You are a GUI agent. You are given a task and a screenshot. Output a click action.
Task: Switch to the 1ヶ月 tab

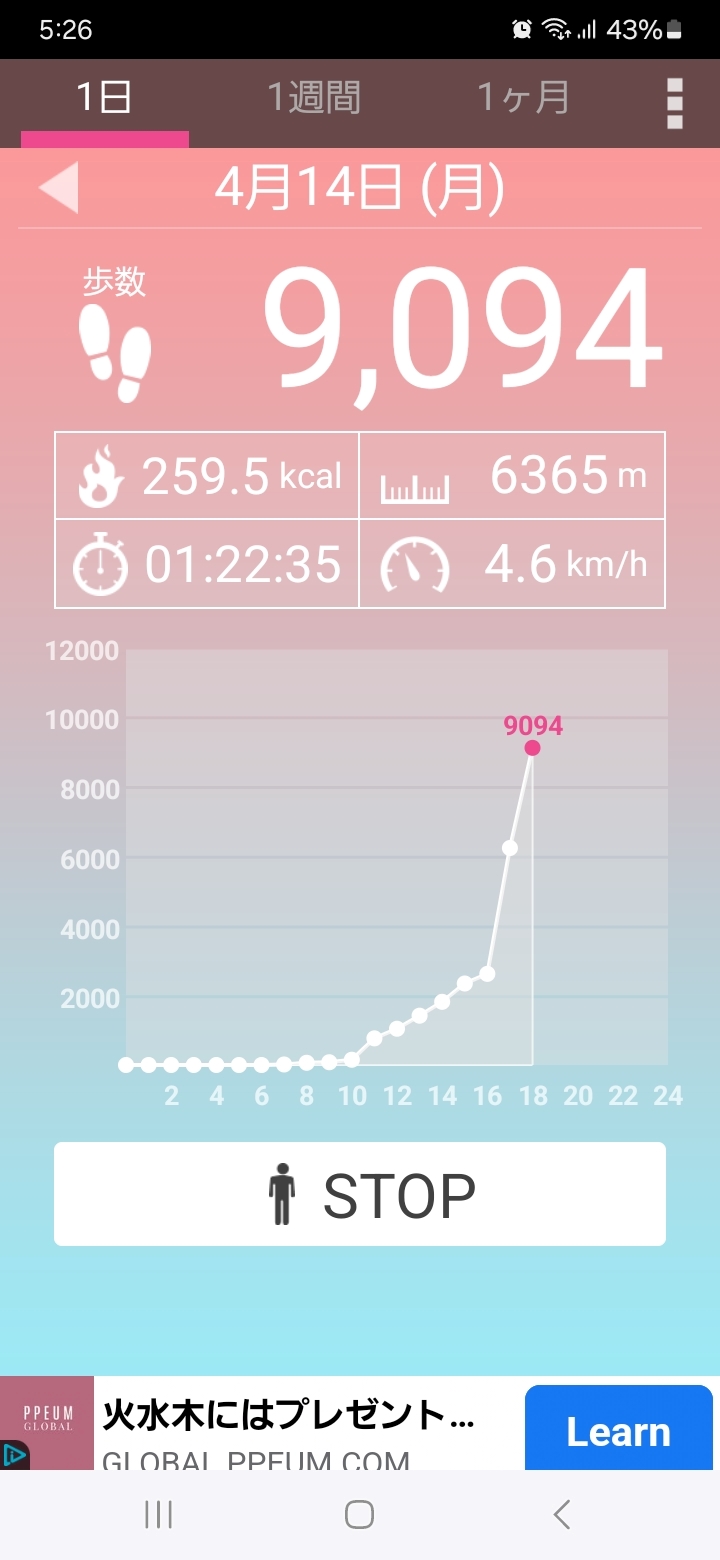pos(522,98)
